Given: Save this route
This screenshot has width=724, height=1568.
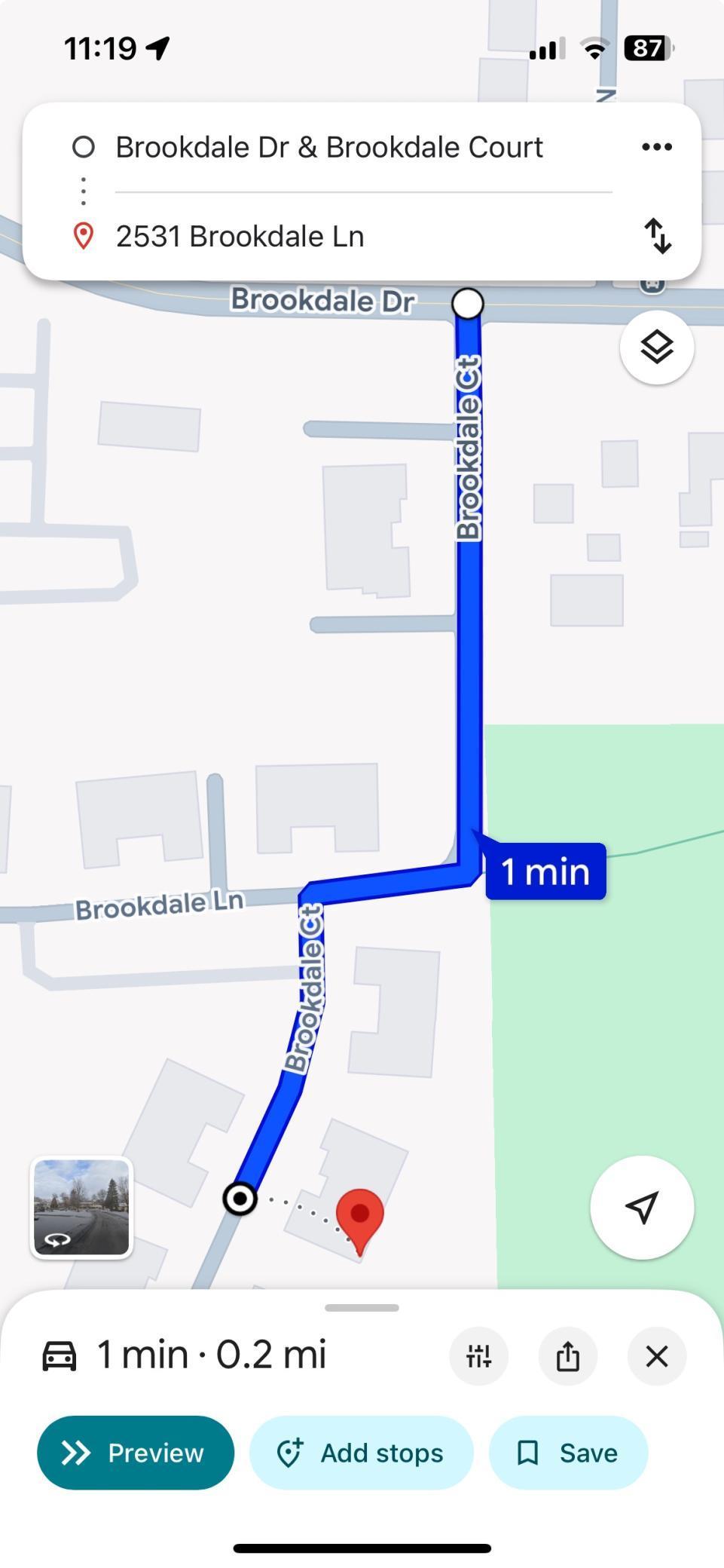Looking at the screenshot, I should click(x=568, y=1452).
